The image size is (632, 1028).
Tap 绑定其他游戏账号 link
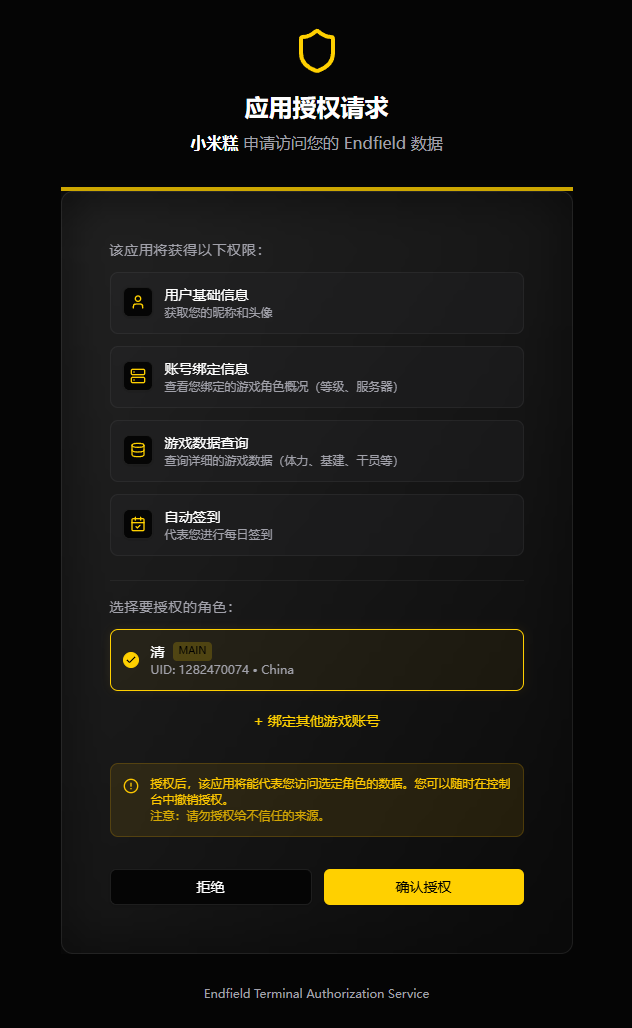coord(316,721)
